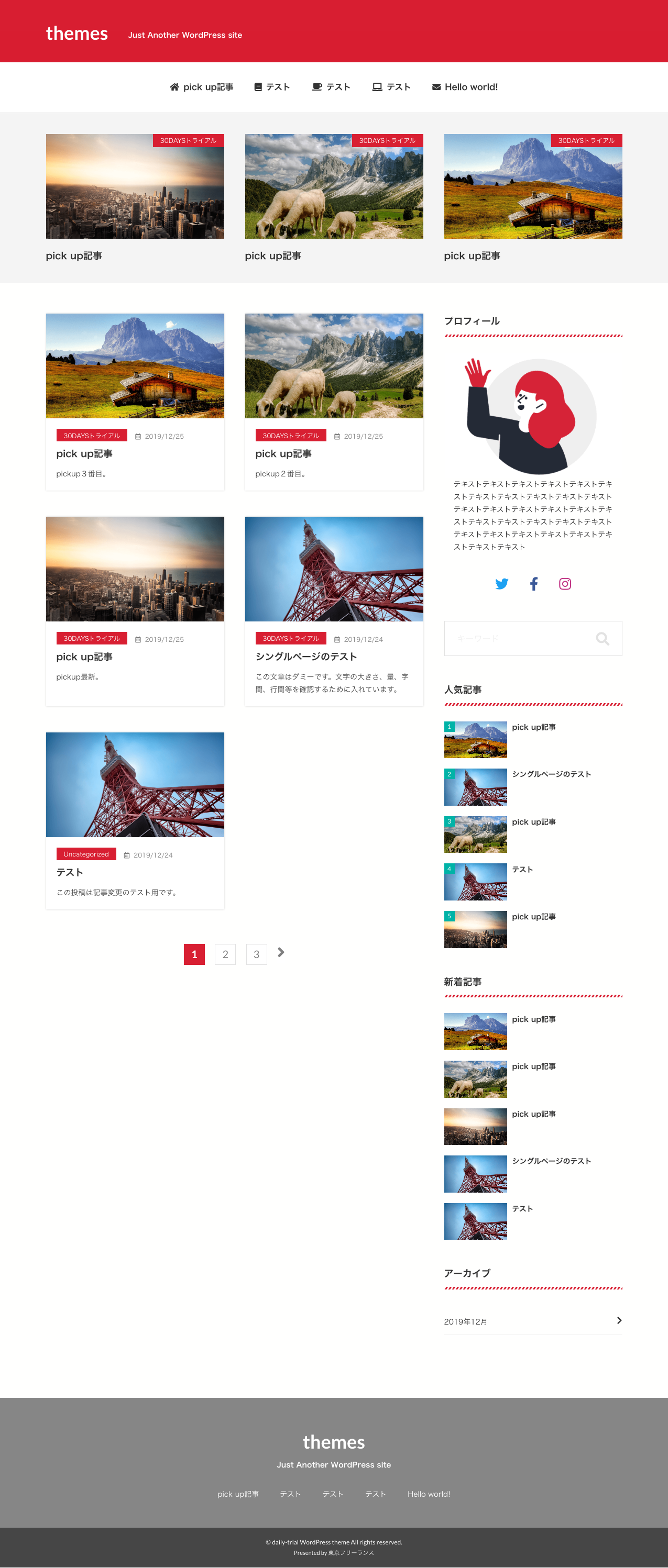Tap the next page arrow
This screenshot has width=668, height=1568.
tap(281, 953)
